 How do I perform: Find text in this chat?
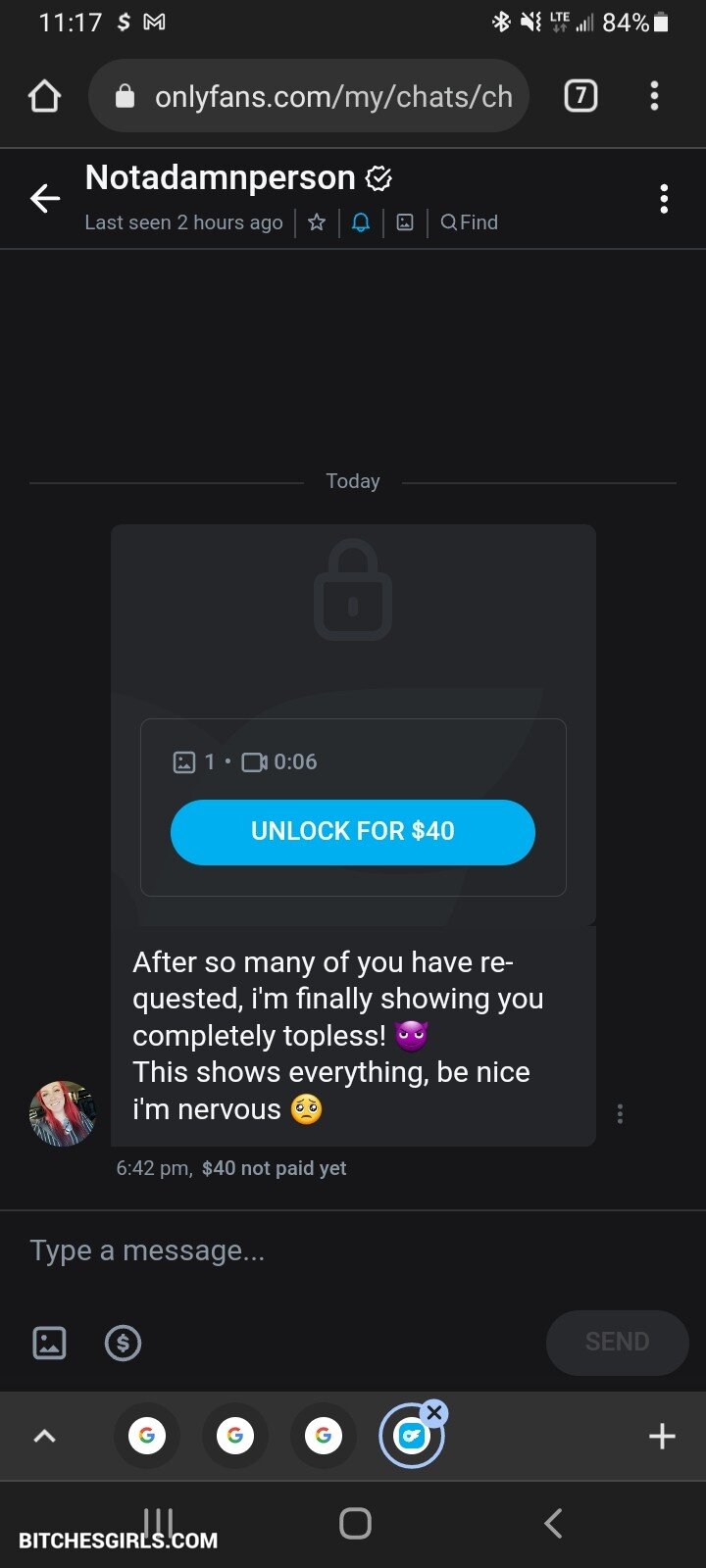[x=470, y=222]
